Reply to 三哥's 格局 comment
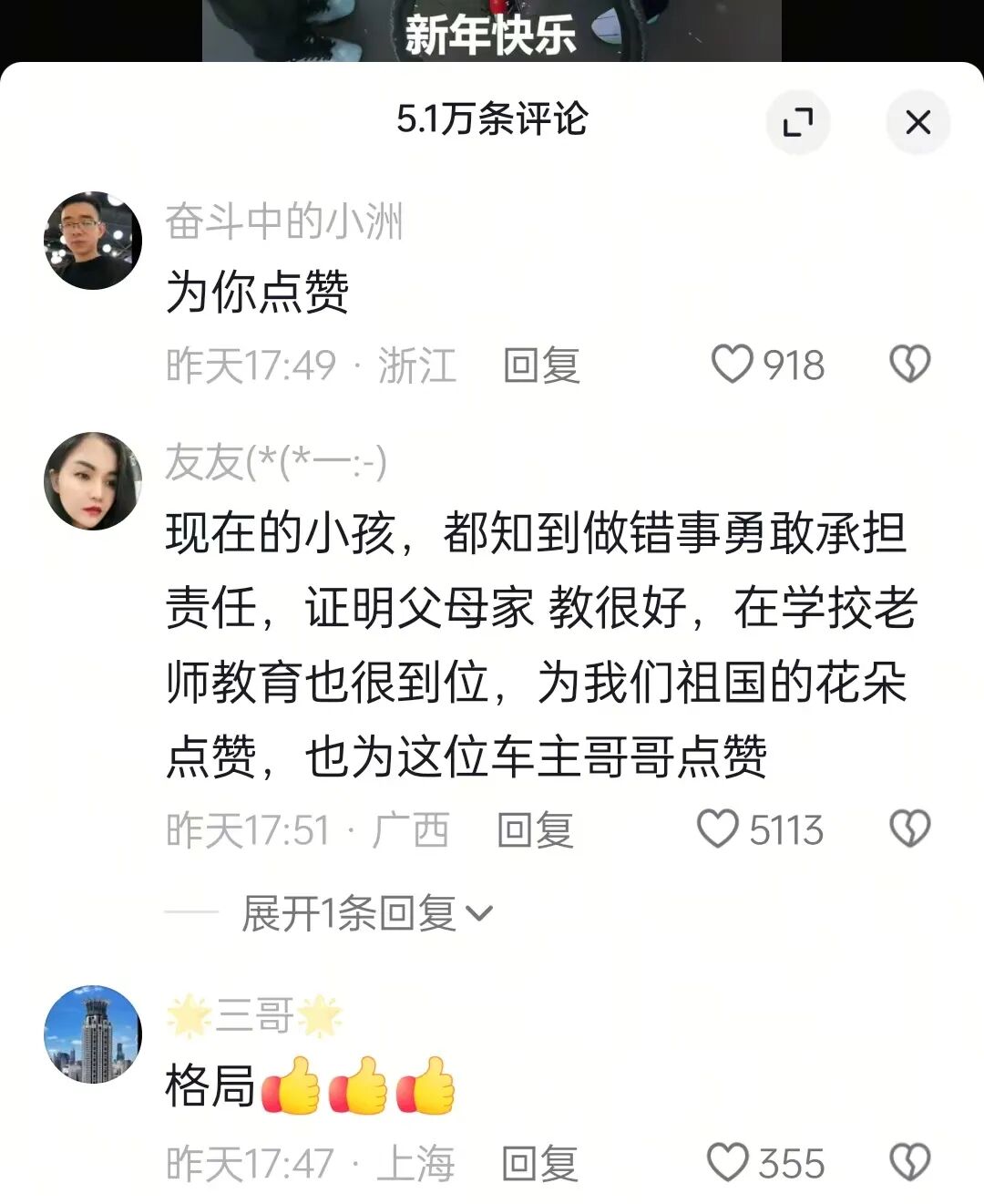Viewport: 984px width, 1204px height. 539,1164
